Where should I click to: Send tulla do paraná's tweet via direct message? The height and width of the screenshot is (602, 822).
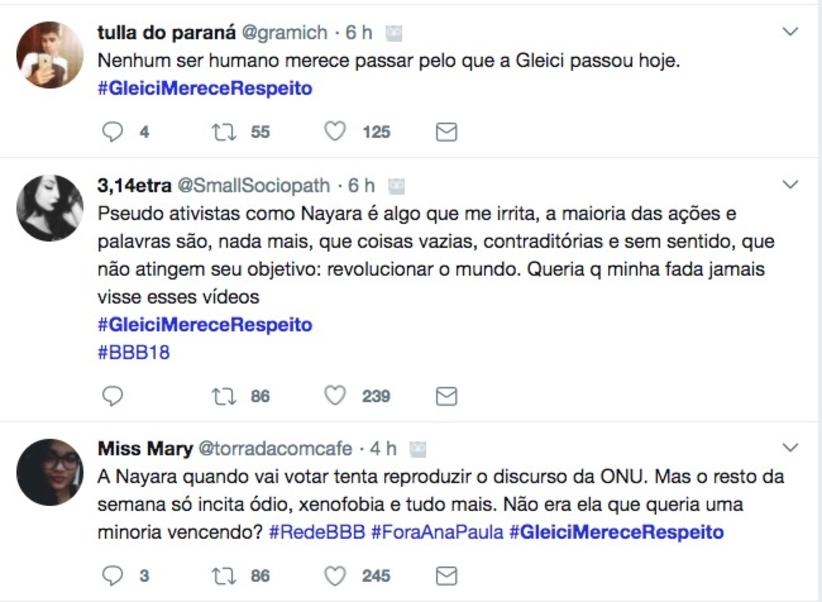(447, 132)
